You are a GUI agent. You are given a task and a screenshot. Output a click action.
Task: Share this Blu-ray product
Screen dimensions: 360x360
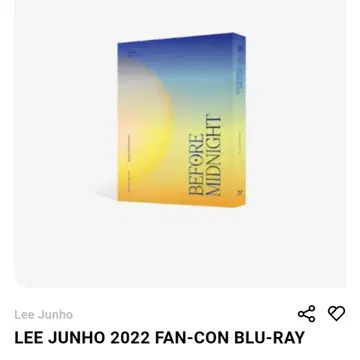tap(306, 314)
